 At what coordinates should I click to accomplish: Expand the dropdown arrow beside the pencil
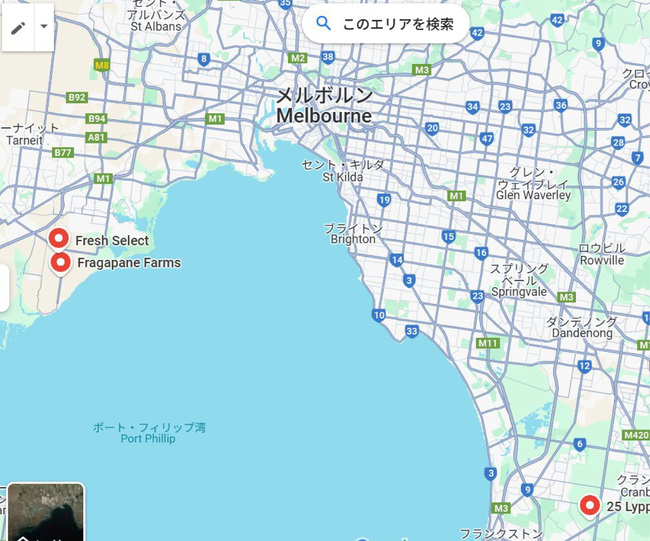[x=43, y=28]
